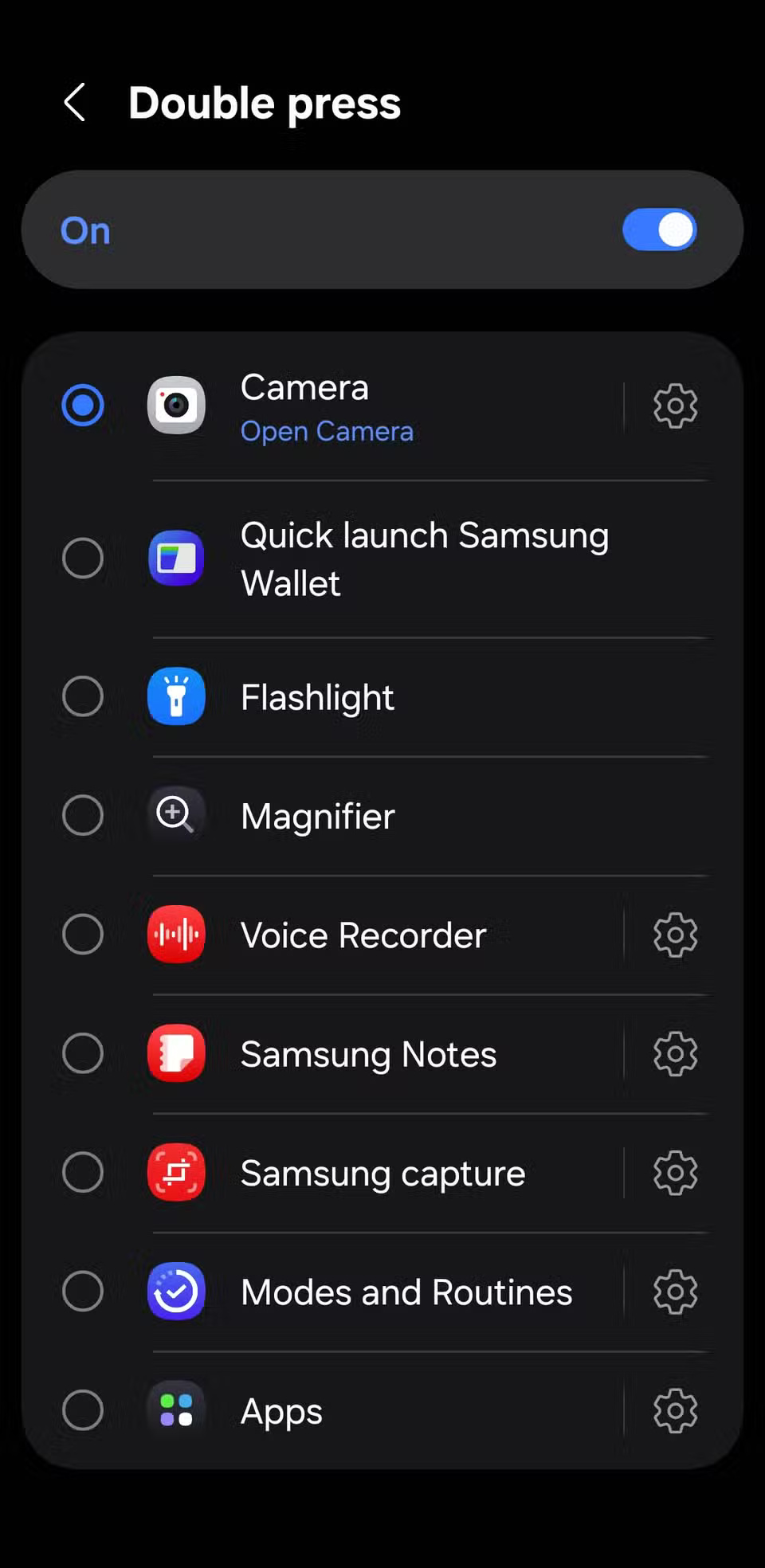Select Flashlight as the double press action
The width and height of the screenshot is (765, 1568).
83,696
